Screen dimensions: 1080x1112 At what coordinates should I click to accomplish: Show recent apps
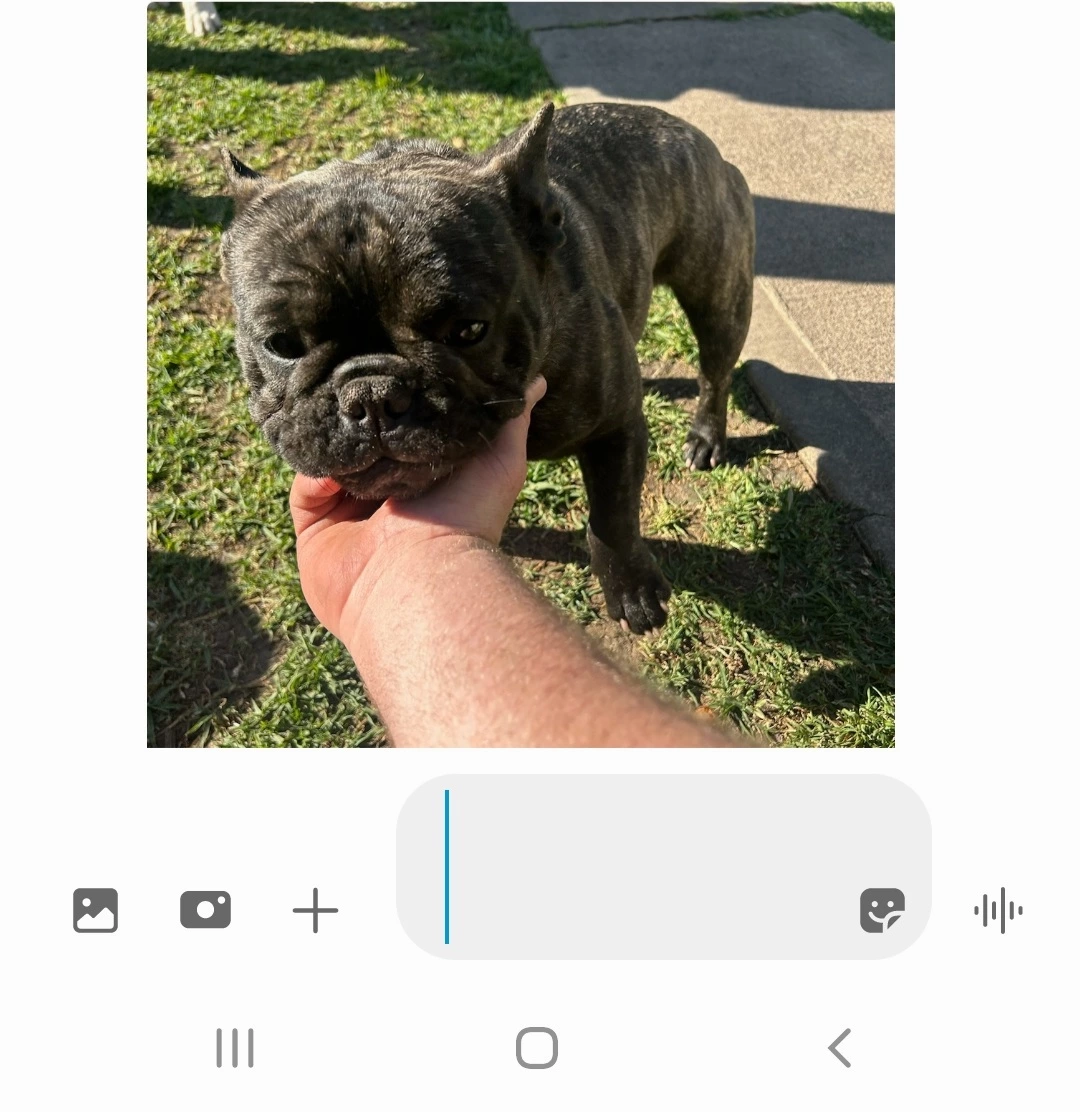(x=235, y=1048)
